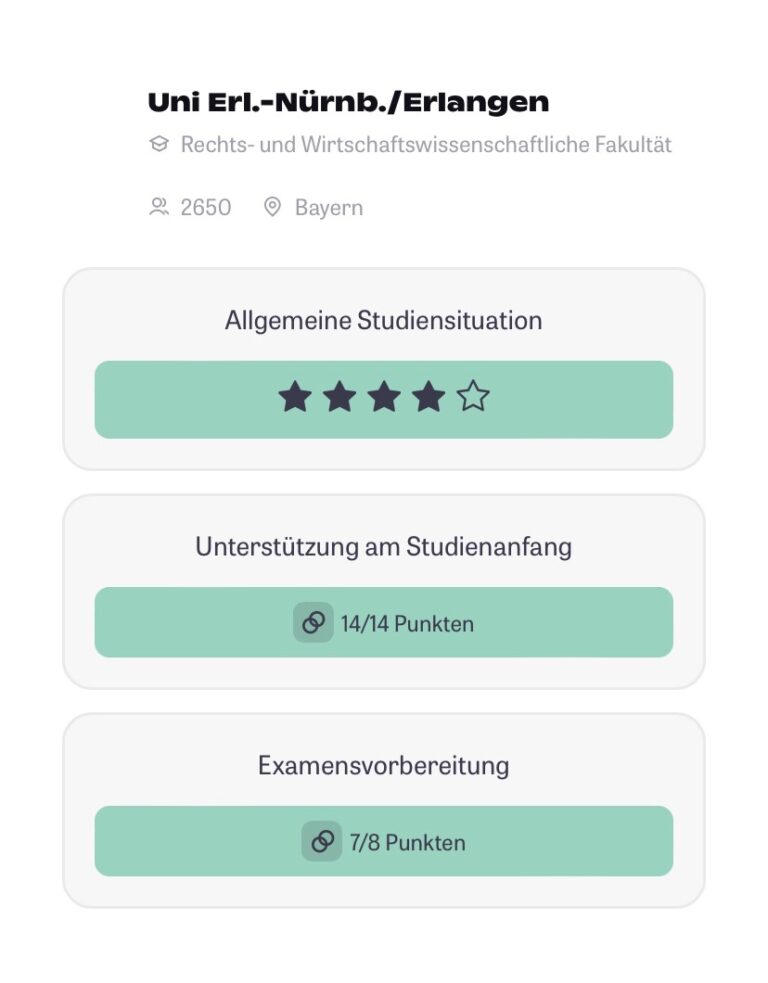
Task: Select the Allgemeine Studiensituation section header
Action: 384,320
